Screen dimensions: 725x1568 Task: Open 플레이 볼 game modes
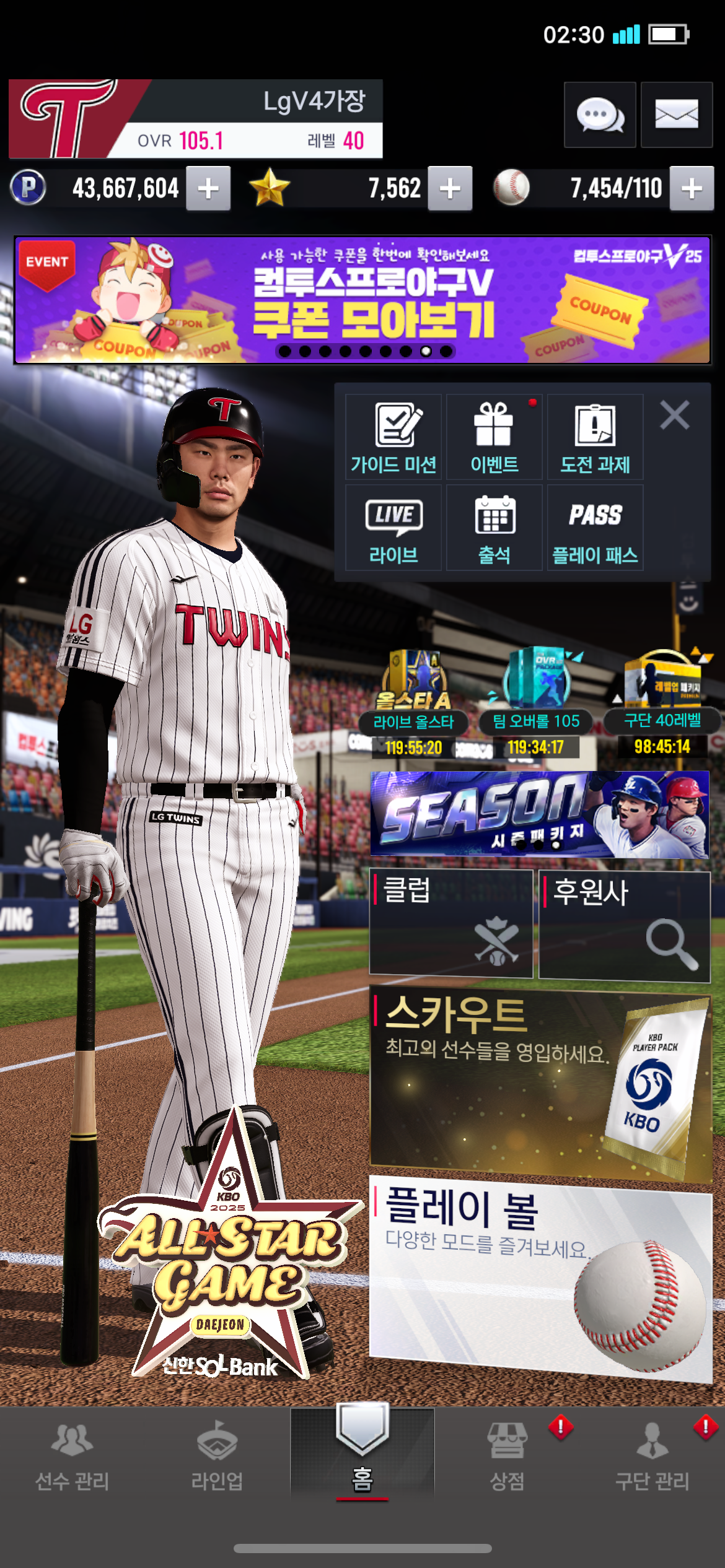540,1279
